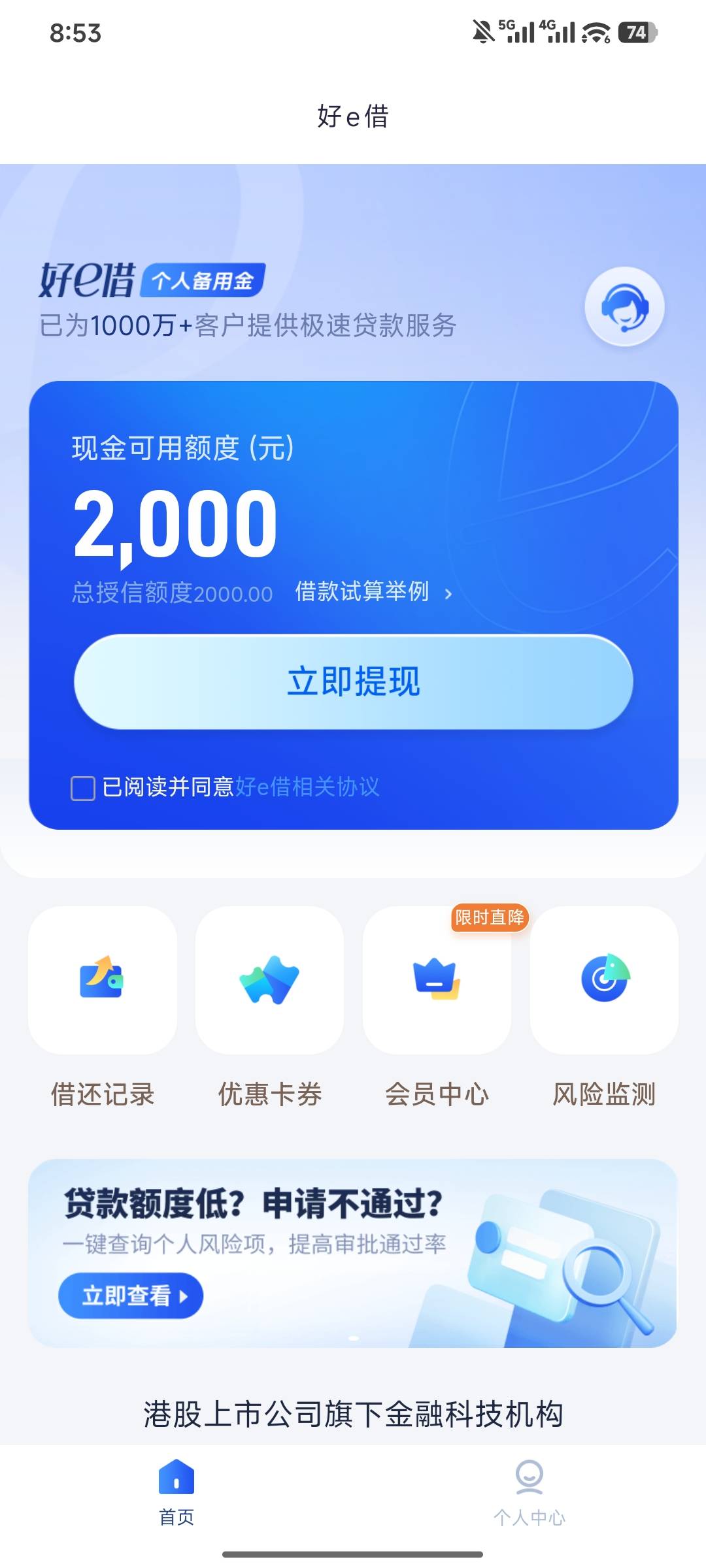
Task: Check the 已阅读并同意 agreement checkbox
Action: pyautogui.click(x=83, y=788)
